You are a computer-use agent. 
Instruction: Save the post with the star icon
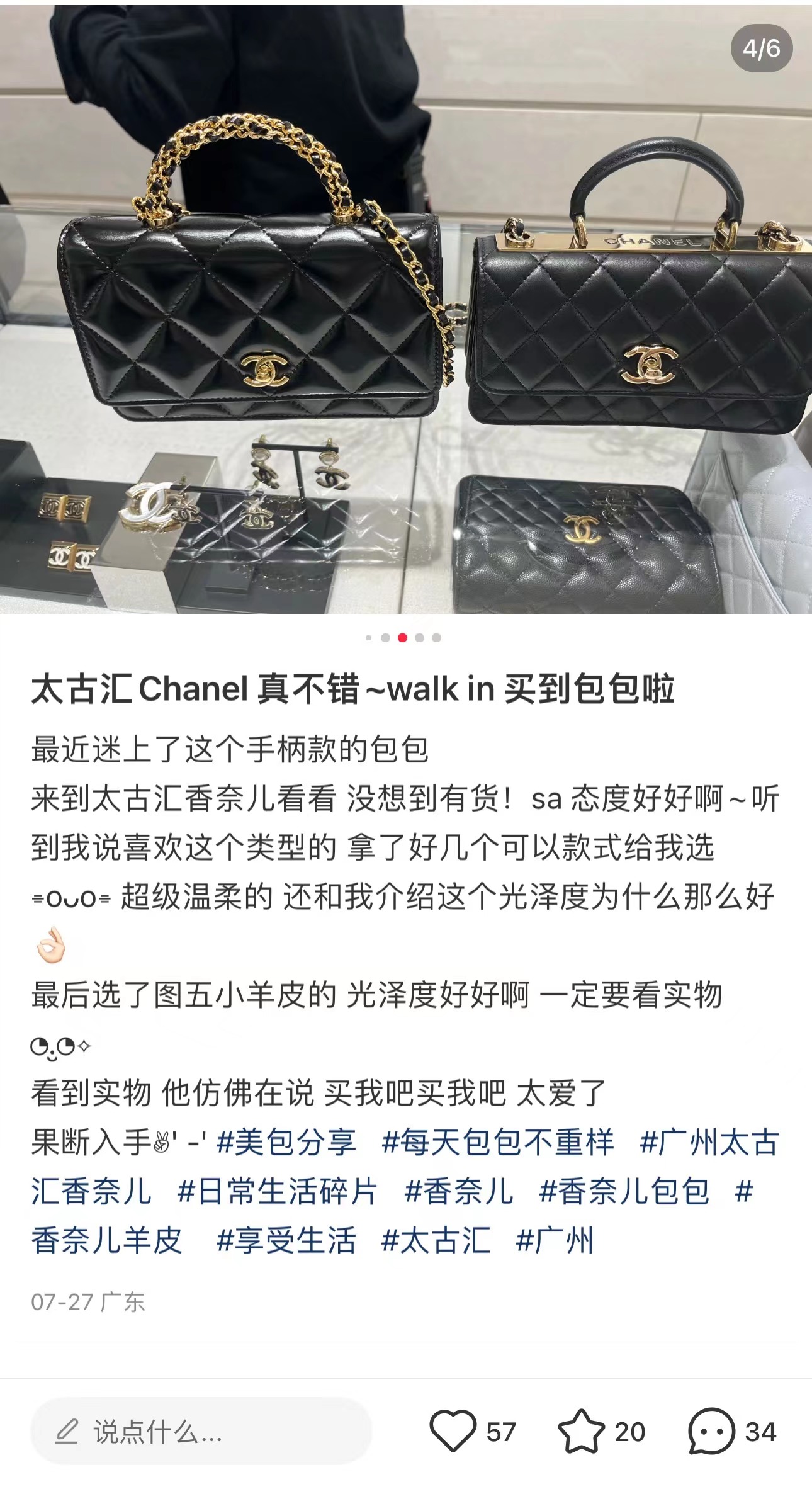coord(580,1432)
